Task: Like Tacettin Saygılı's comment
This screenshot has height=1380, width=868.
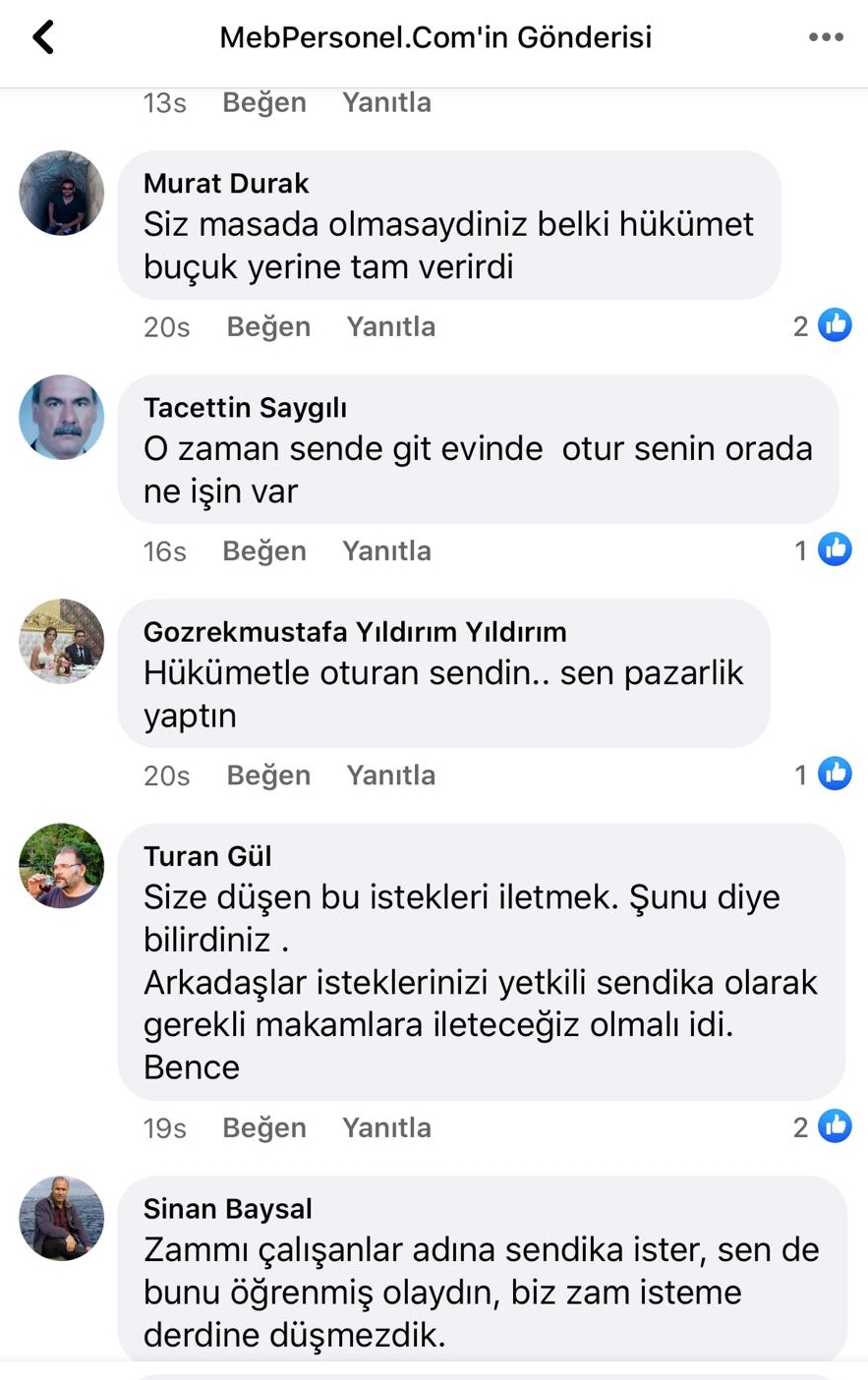Action: pos(263,550)
